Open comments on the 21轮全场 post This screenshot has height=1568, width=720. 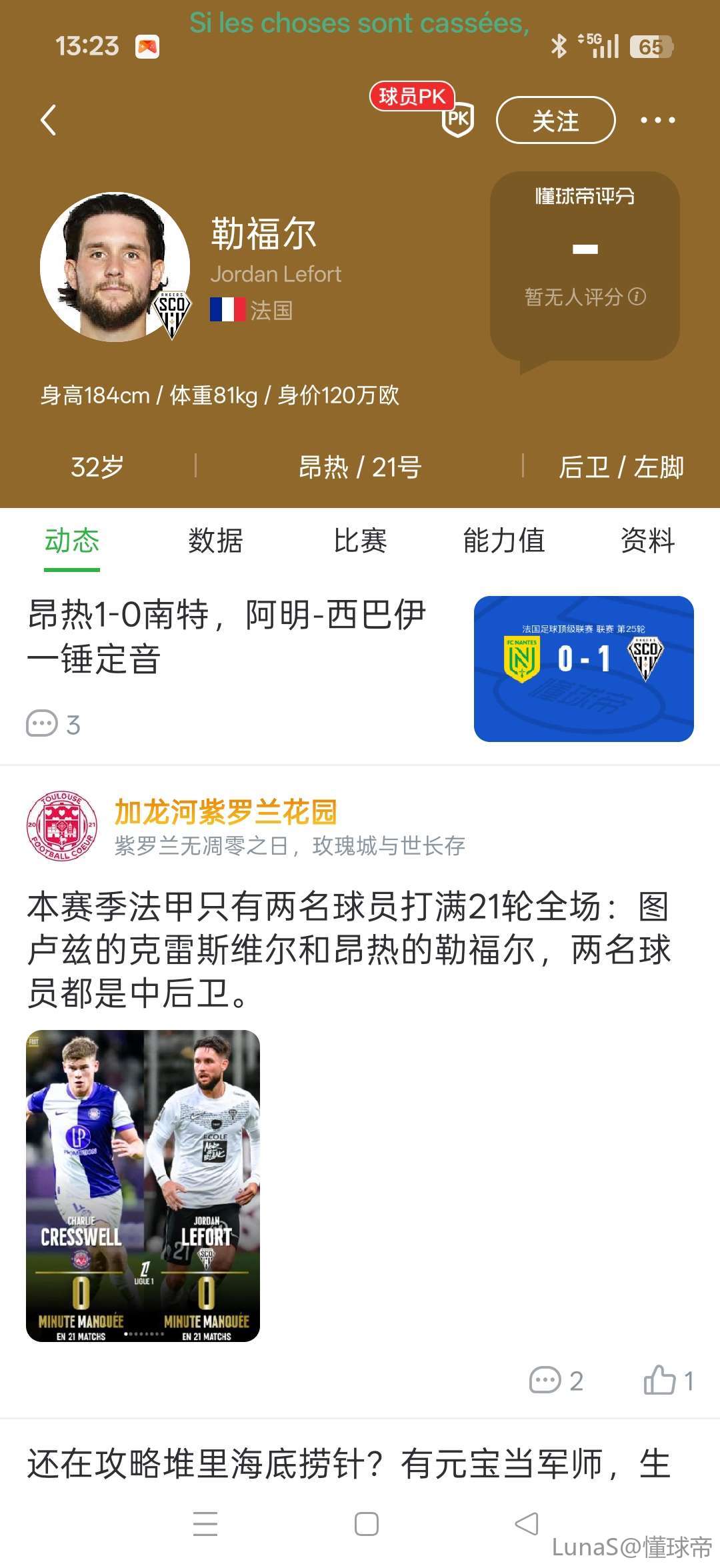tap(555, 1381)
